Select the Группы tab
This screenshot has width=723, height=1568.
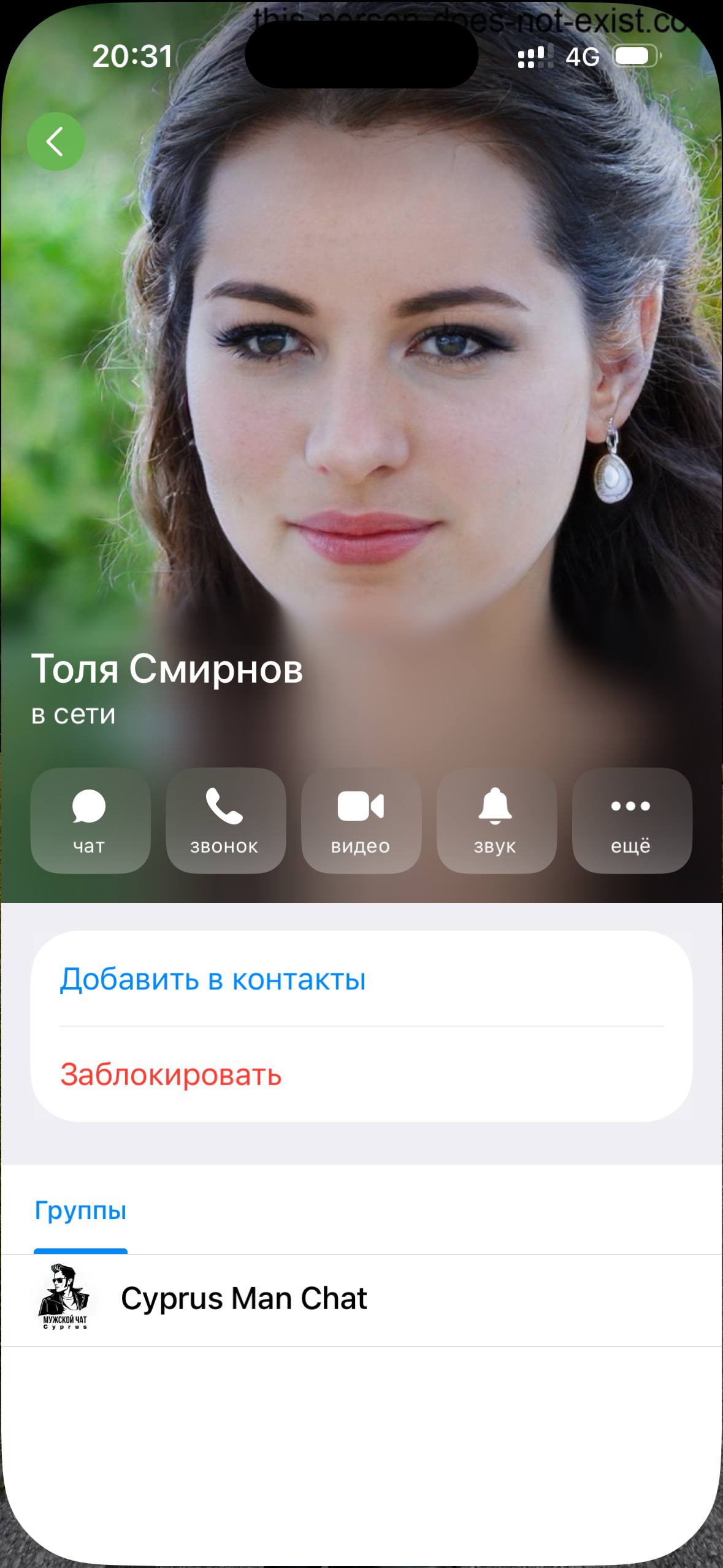coord(80,1211)
